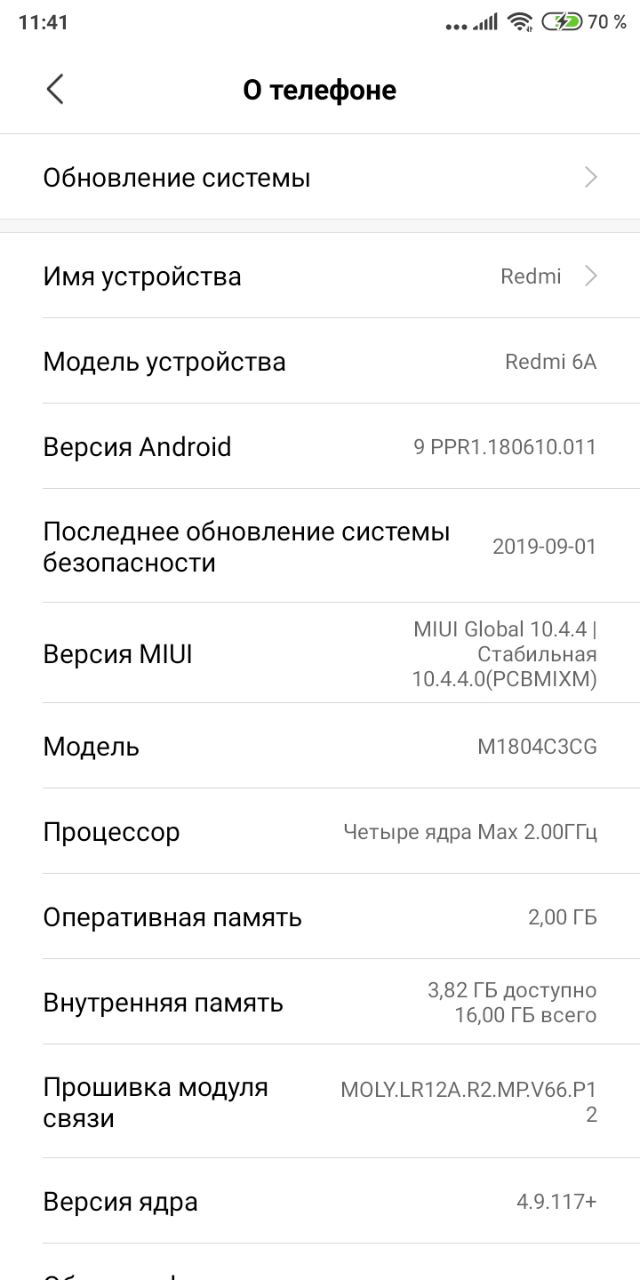Go back from О телефоне screen
The width and height of the screenshot is (640, 1280).
[55, 89]
